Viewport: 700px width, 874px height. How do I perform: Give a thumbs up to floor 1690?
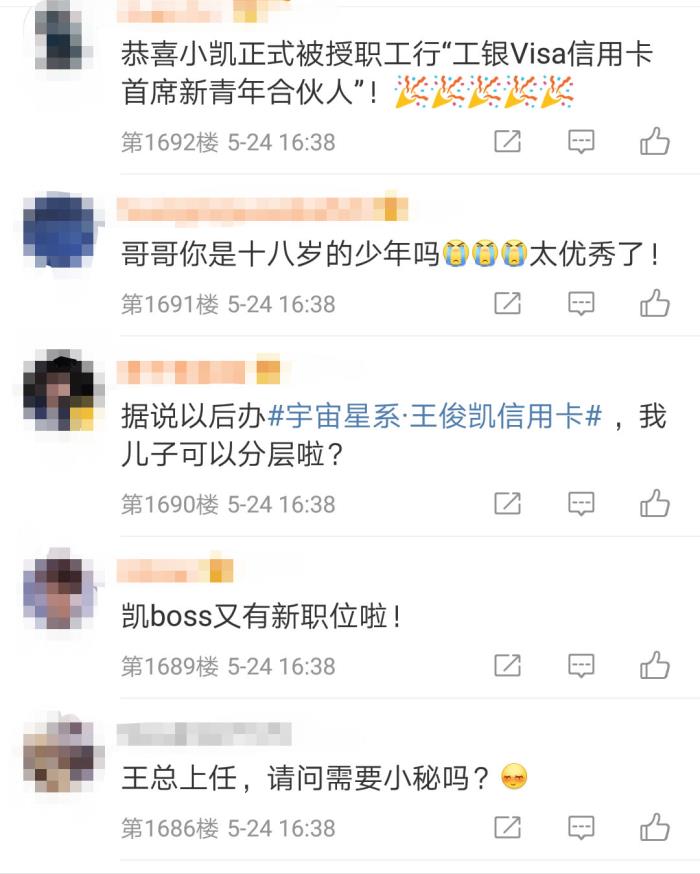pyautogui.click(x=655, y=503)
